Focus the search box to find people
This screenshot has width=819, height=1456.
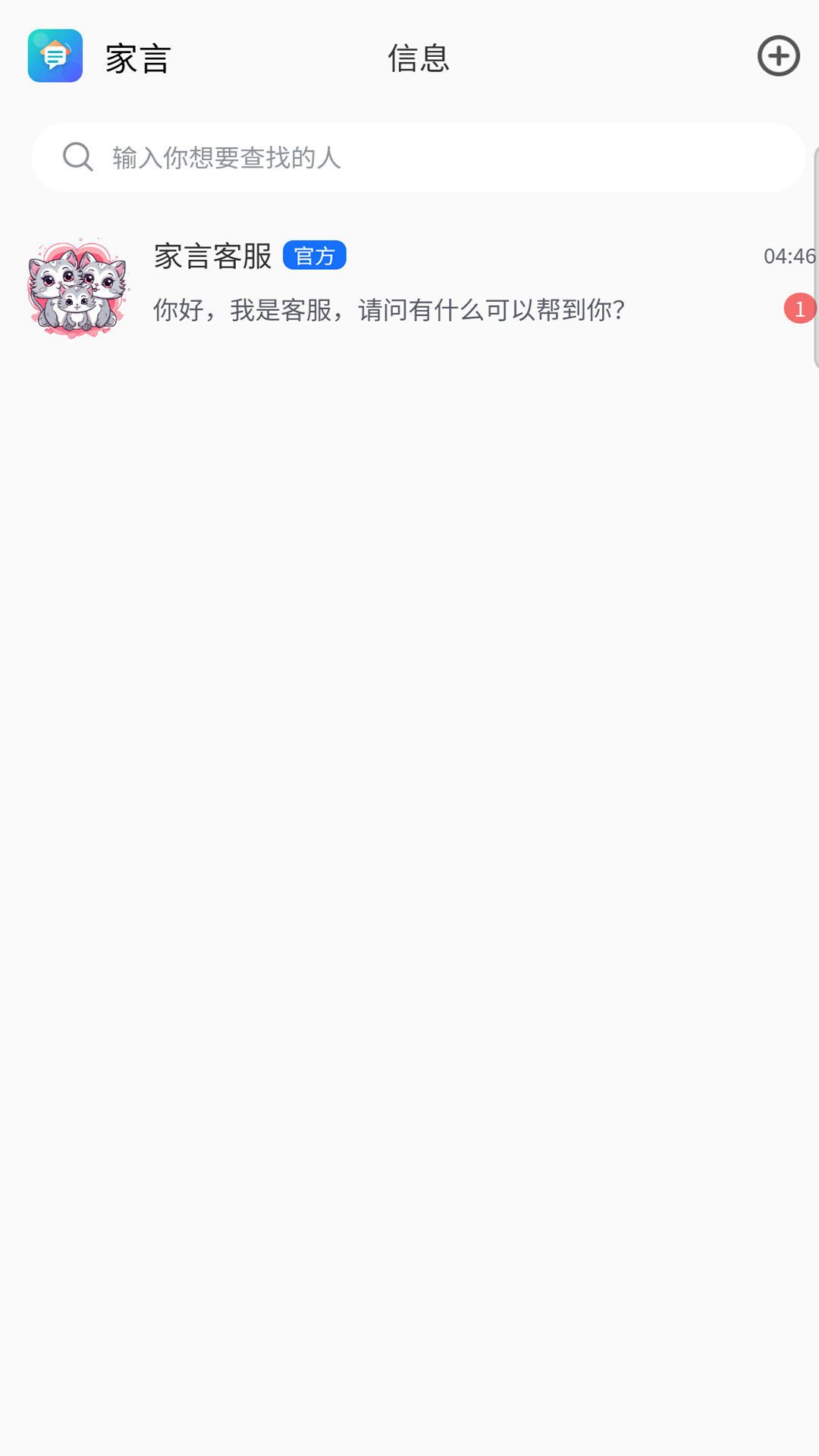(x=419, y=157)
